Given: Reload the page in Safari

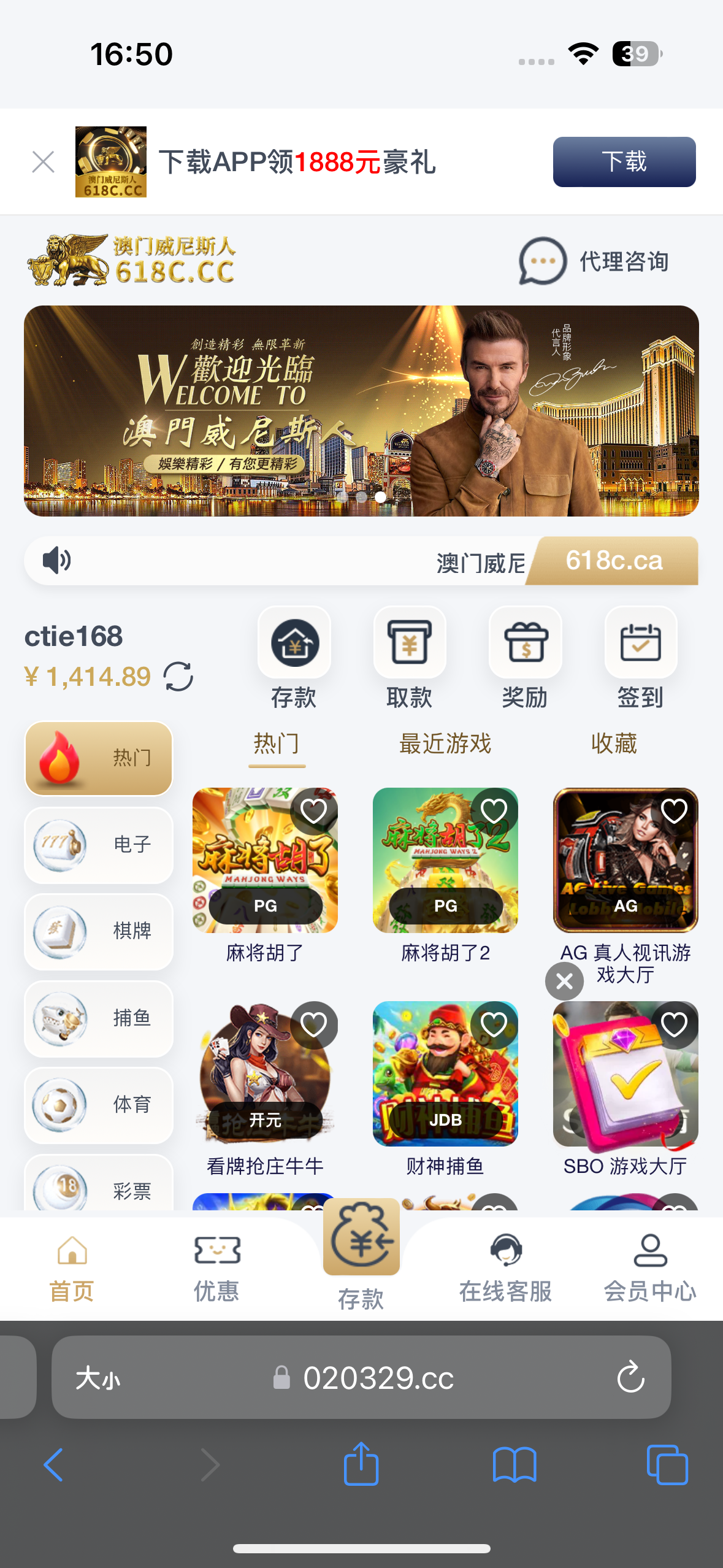Looking at the screenshot, I should tap(630, 1377).
